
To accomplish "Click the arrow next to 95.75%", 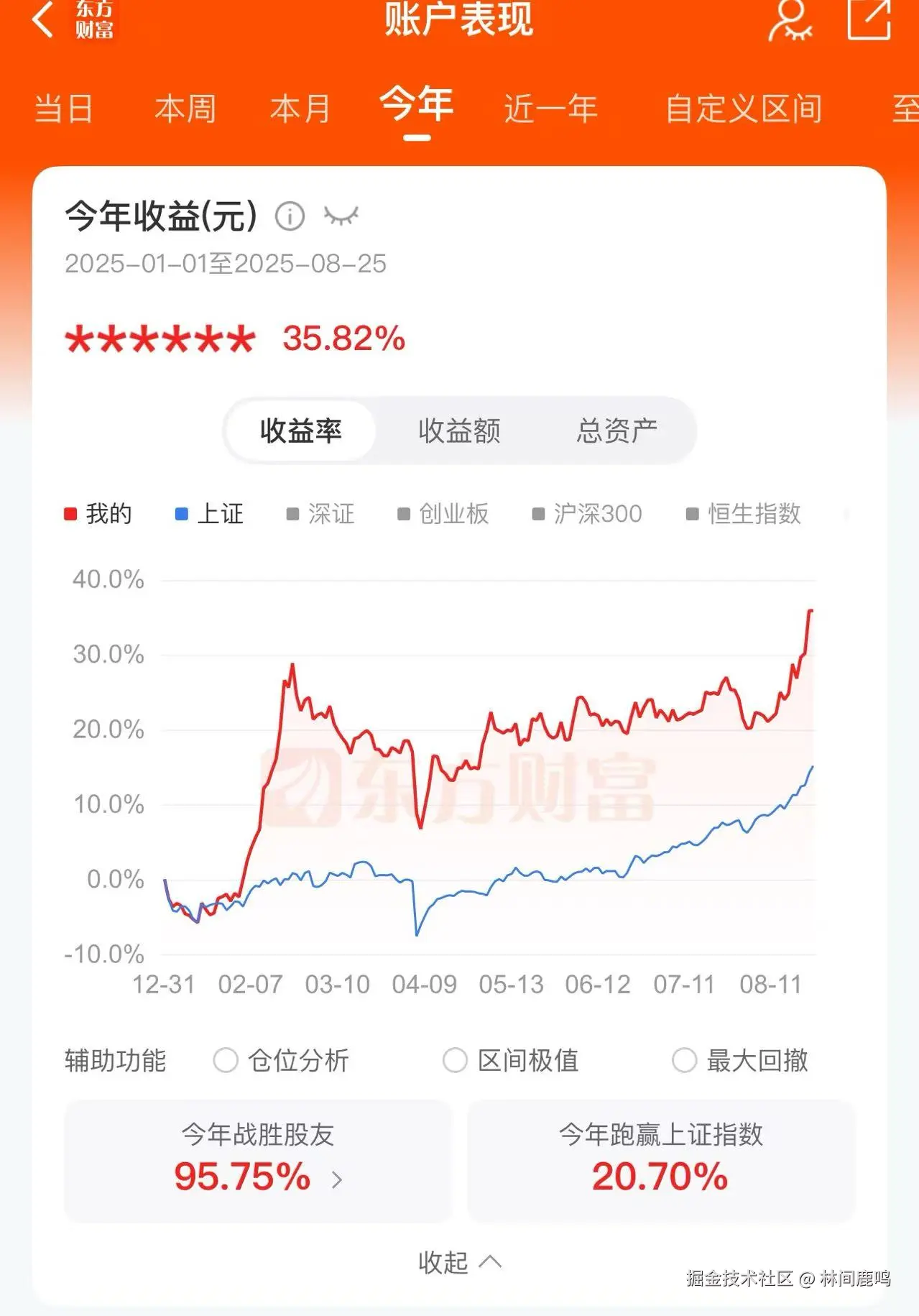I will [x=338, y=1179].
